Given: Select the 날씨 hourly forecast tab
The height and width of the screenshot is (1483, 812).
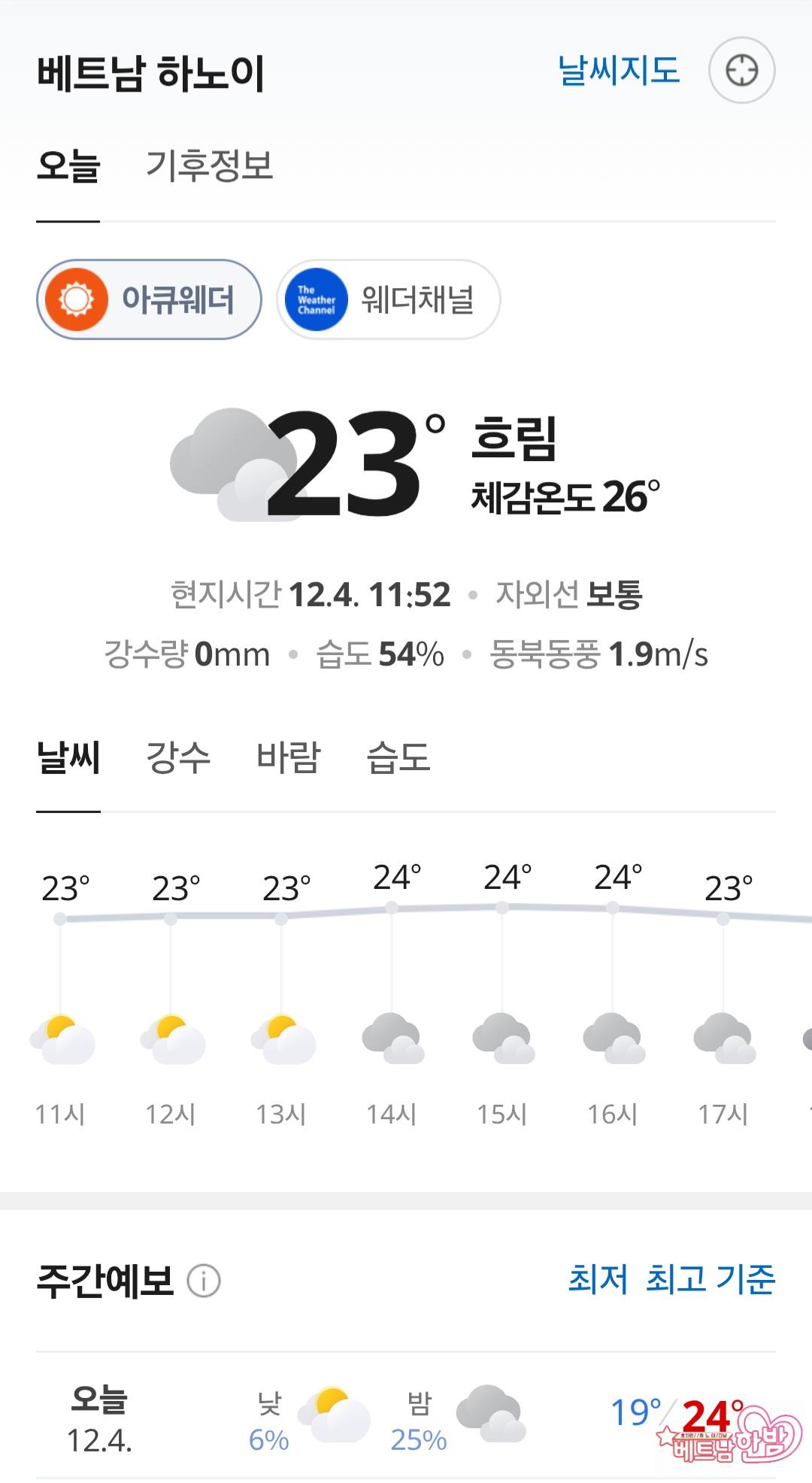Looking at the screenshot, I should pyautogui.click(x=68, y=757).
